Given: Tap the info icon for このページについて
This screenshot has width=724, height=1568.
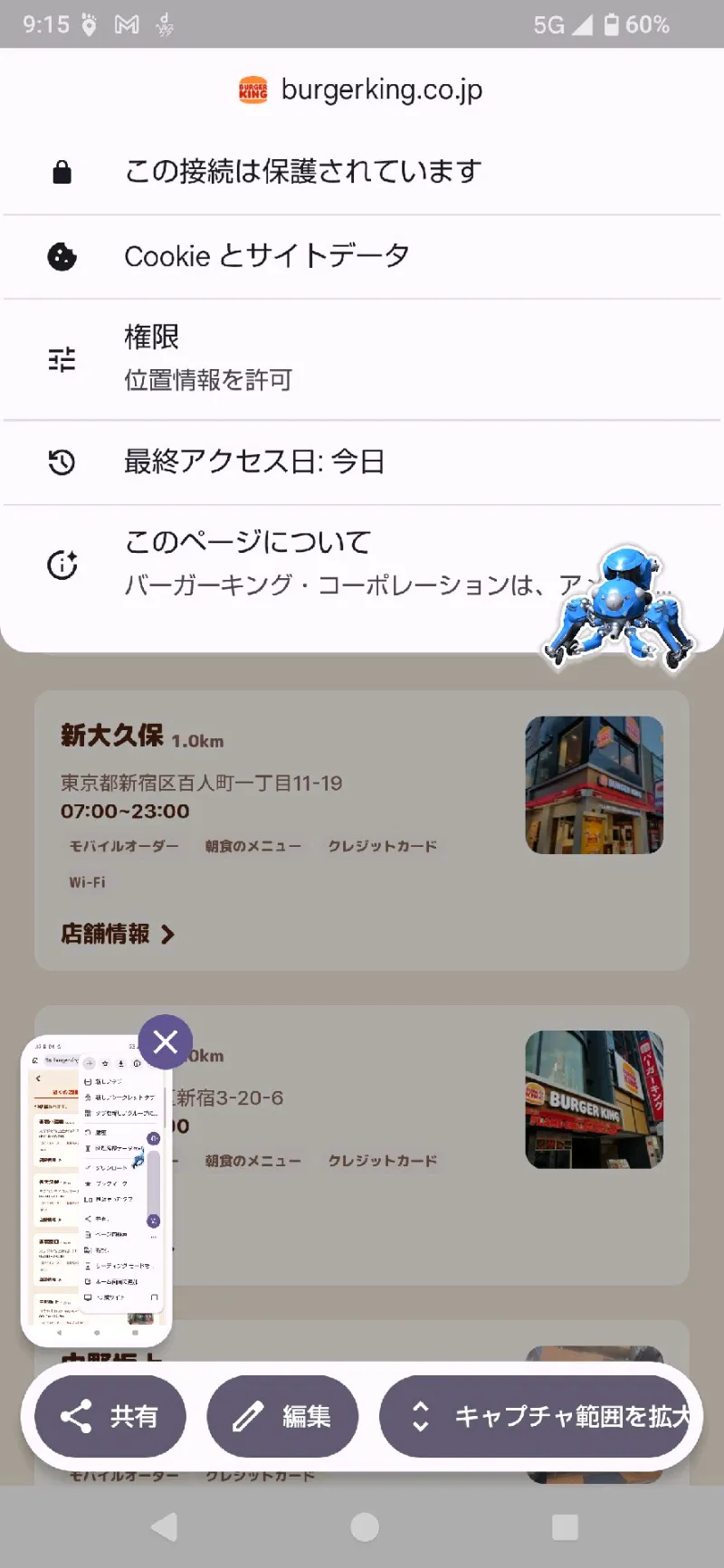Looking at the screenshot, I should [61, 563].
